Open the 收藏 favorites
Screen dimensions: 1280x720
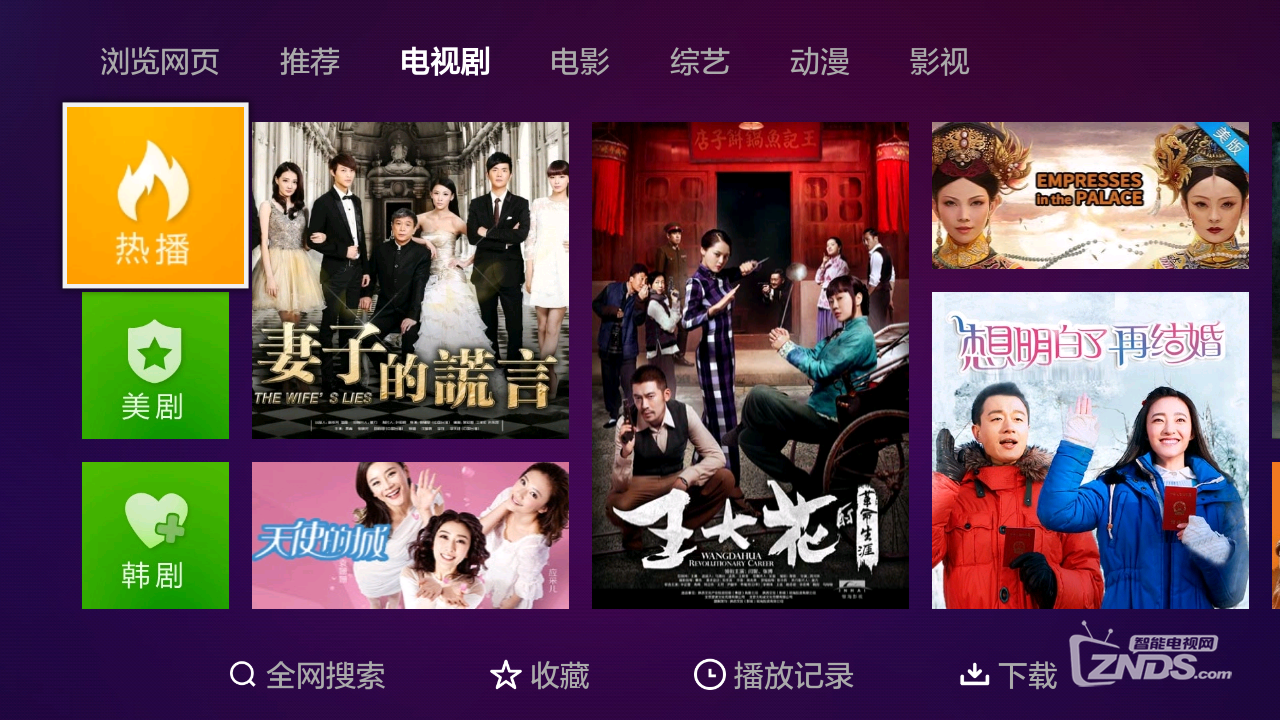pos(540,675)
